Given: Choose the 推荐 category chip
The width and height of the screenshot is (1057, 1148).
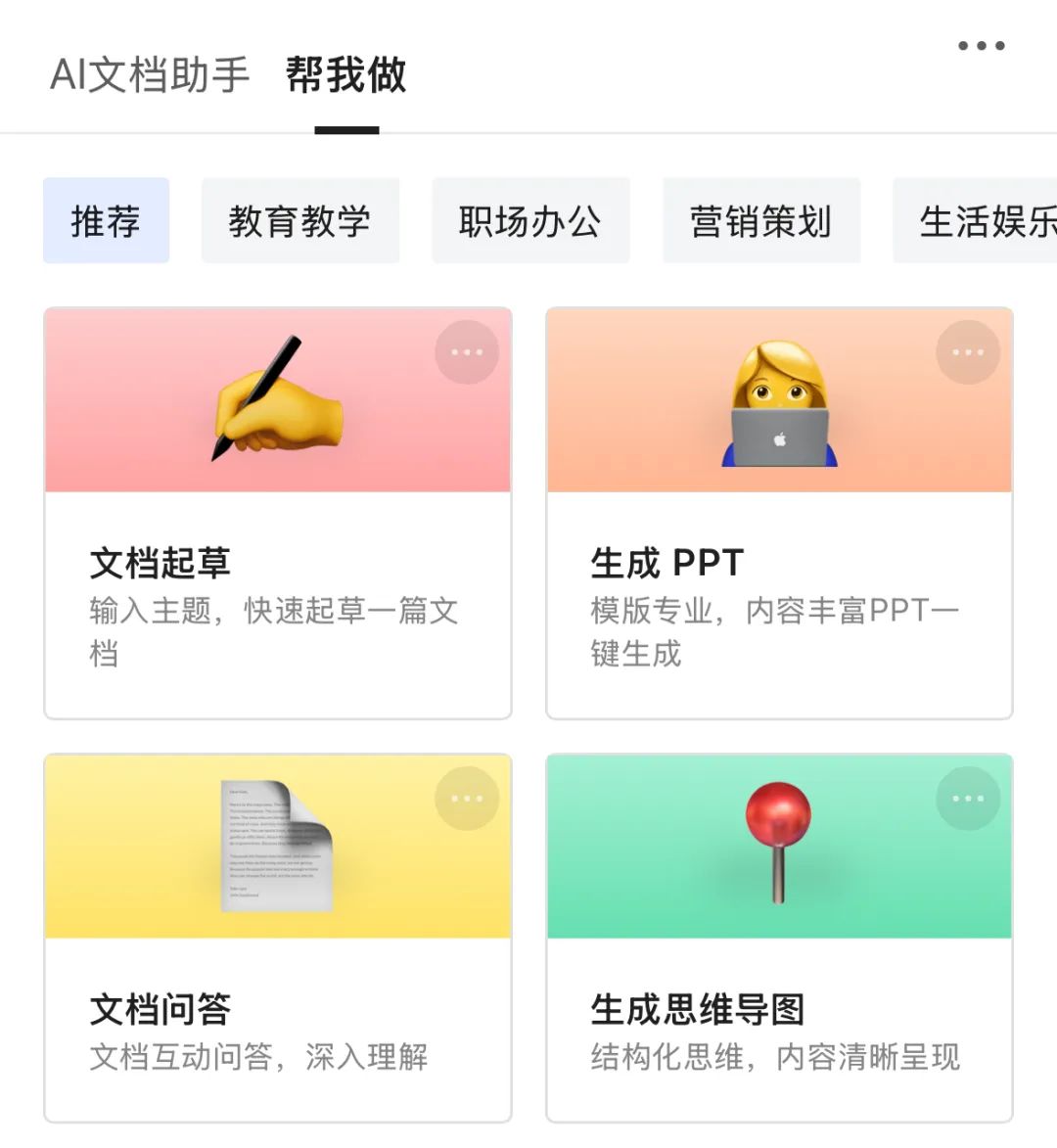Looking at the screenshot, I should (x=106, y=221).
